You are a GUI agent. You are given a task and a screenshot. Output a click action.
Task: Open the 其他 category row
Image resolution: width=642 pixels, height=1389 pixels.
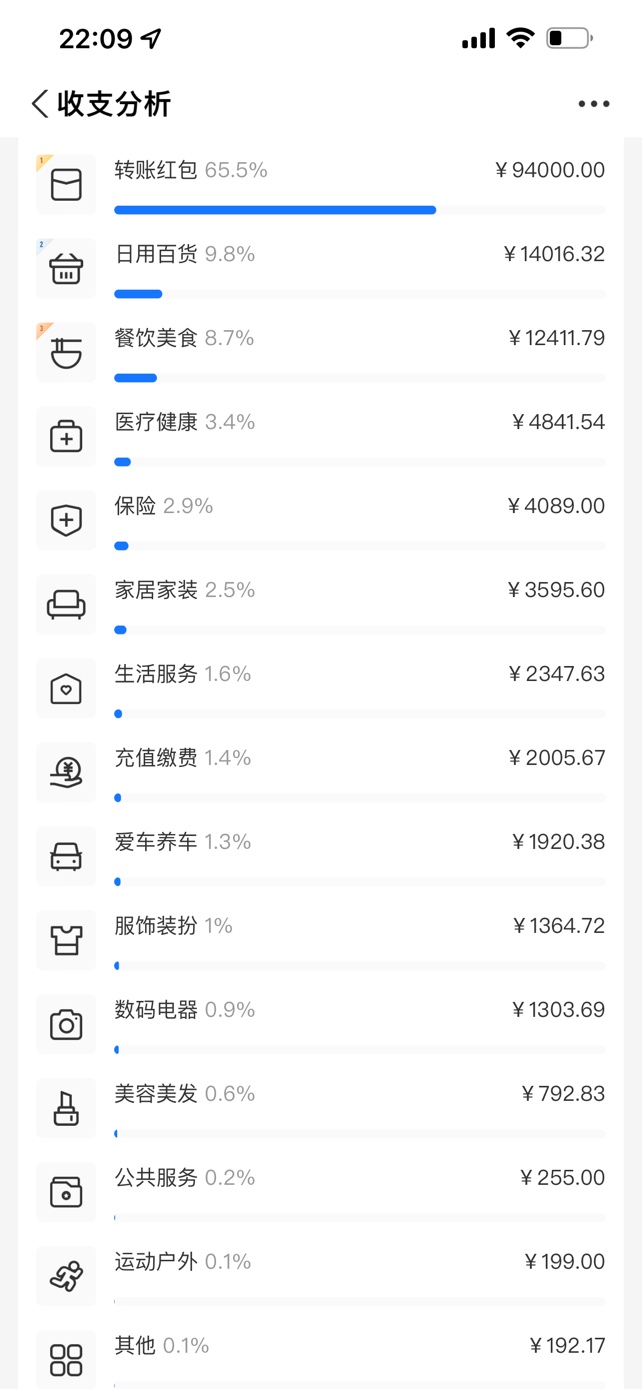[321, 1354]
